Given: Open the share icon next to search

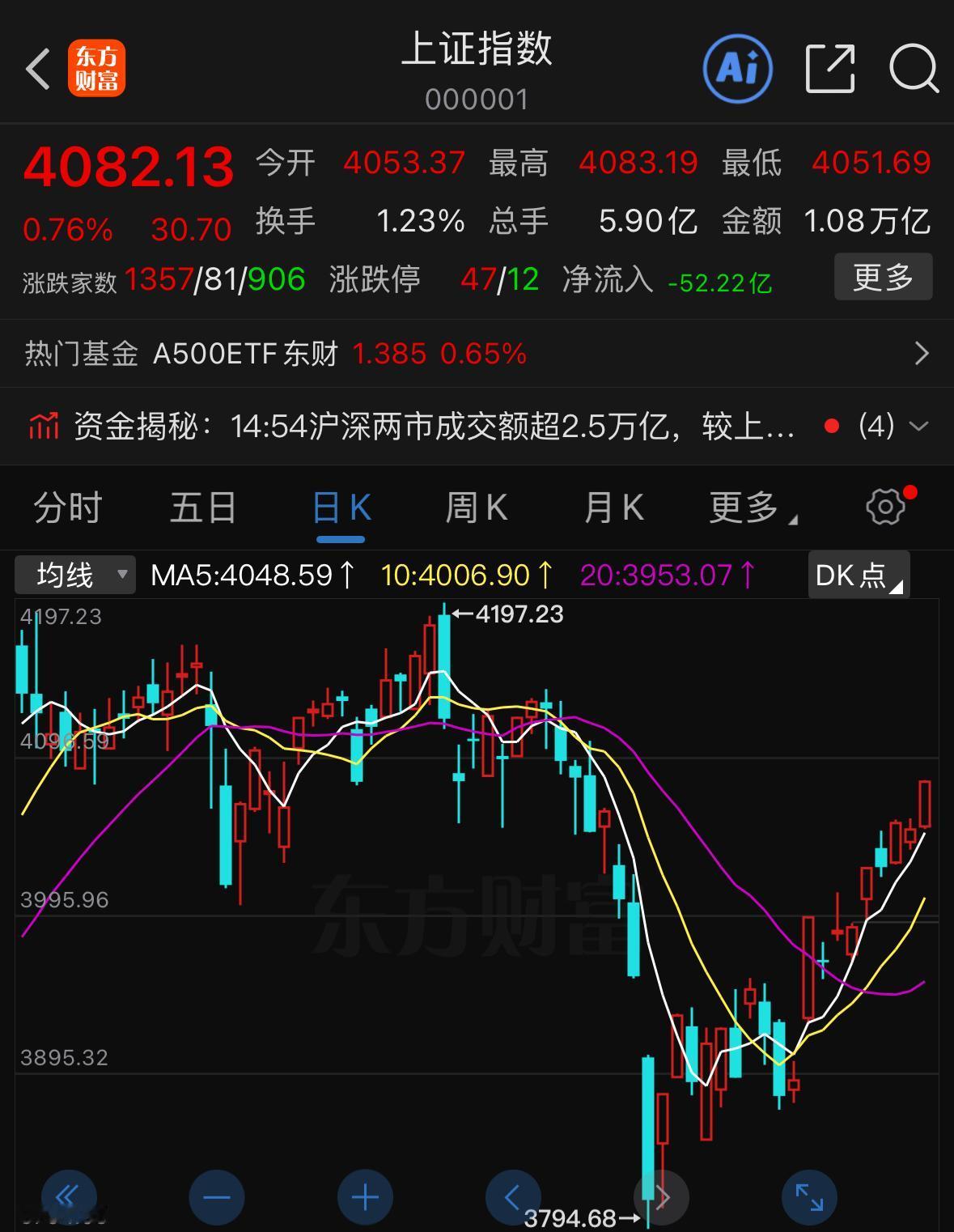Looking at the screenshot, I should 829,68.
